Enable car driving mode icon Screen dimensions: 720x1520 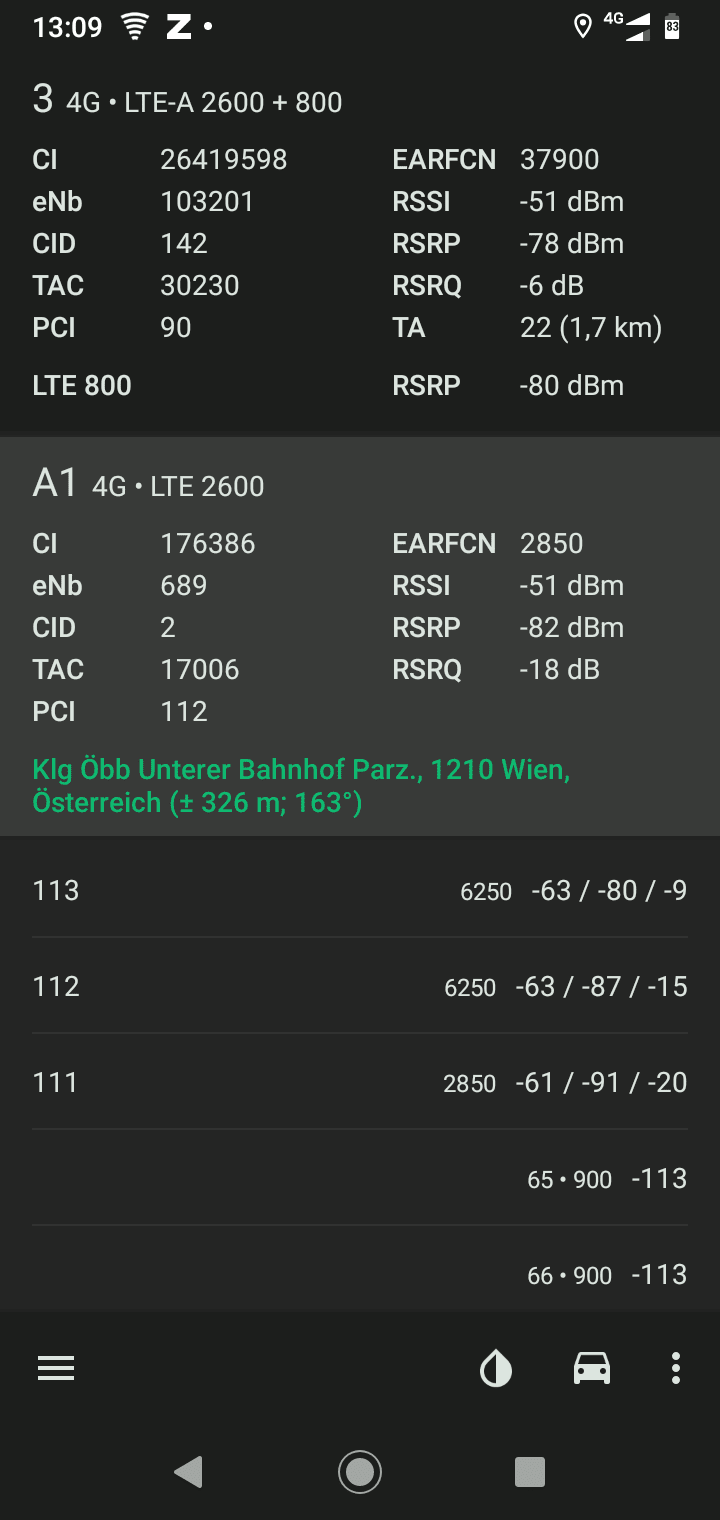[592, 1368]
